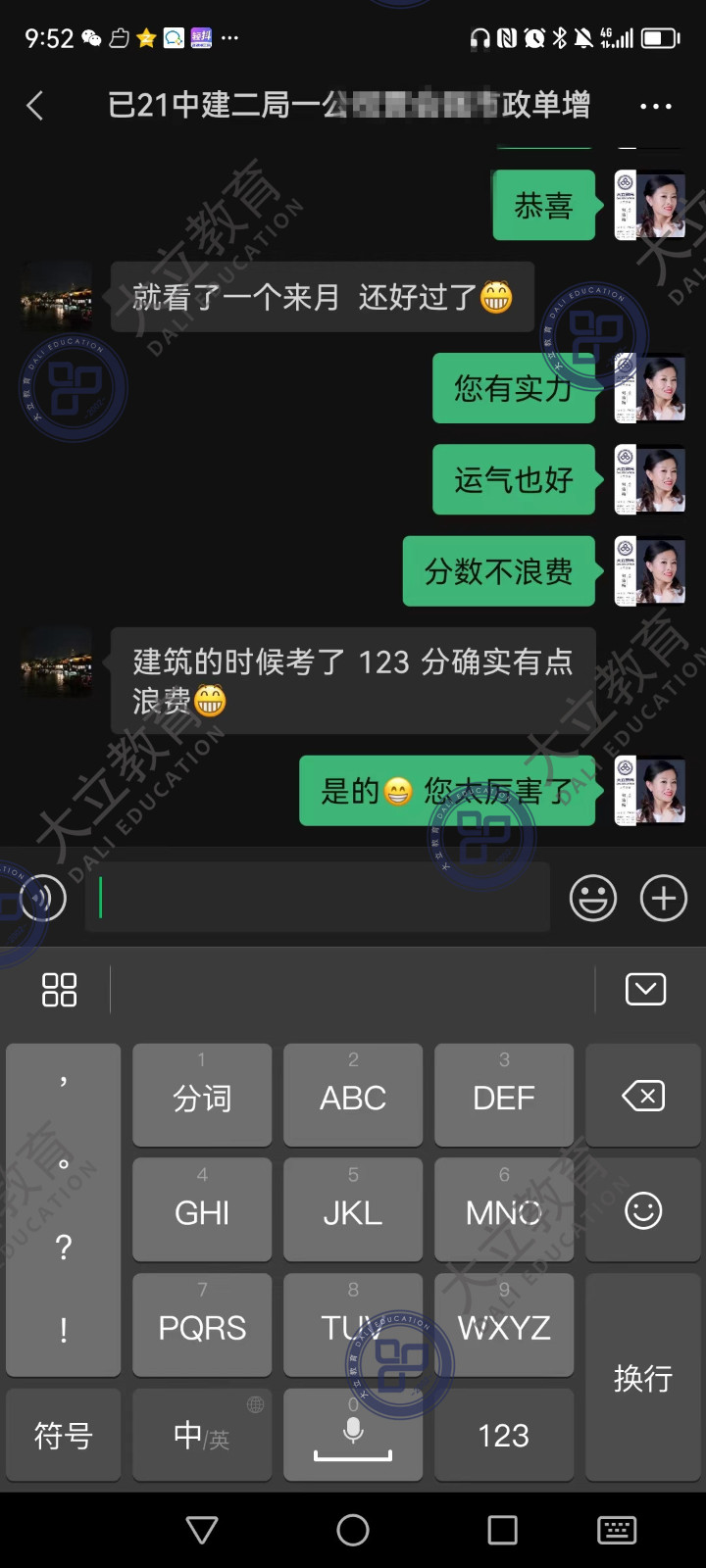Switch to the 123 number keyboard
This screenshot has width=706, height=1568.
504,1436
